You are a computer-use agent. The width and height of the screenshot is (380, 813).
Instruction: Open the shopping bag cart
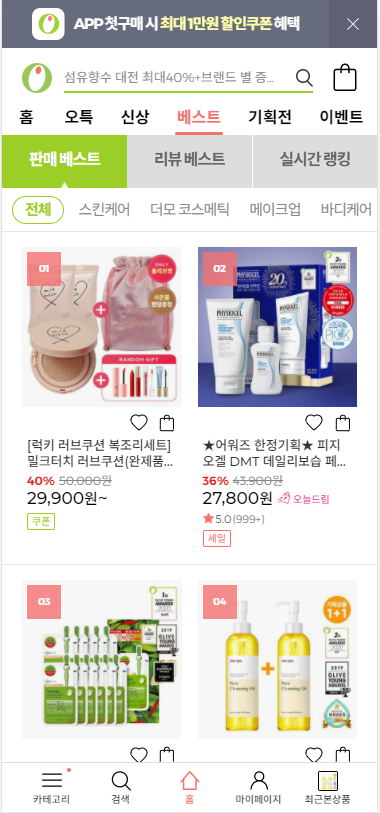point(345,78)
